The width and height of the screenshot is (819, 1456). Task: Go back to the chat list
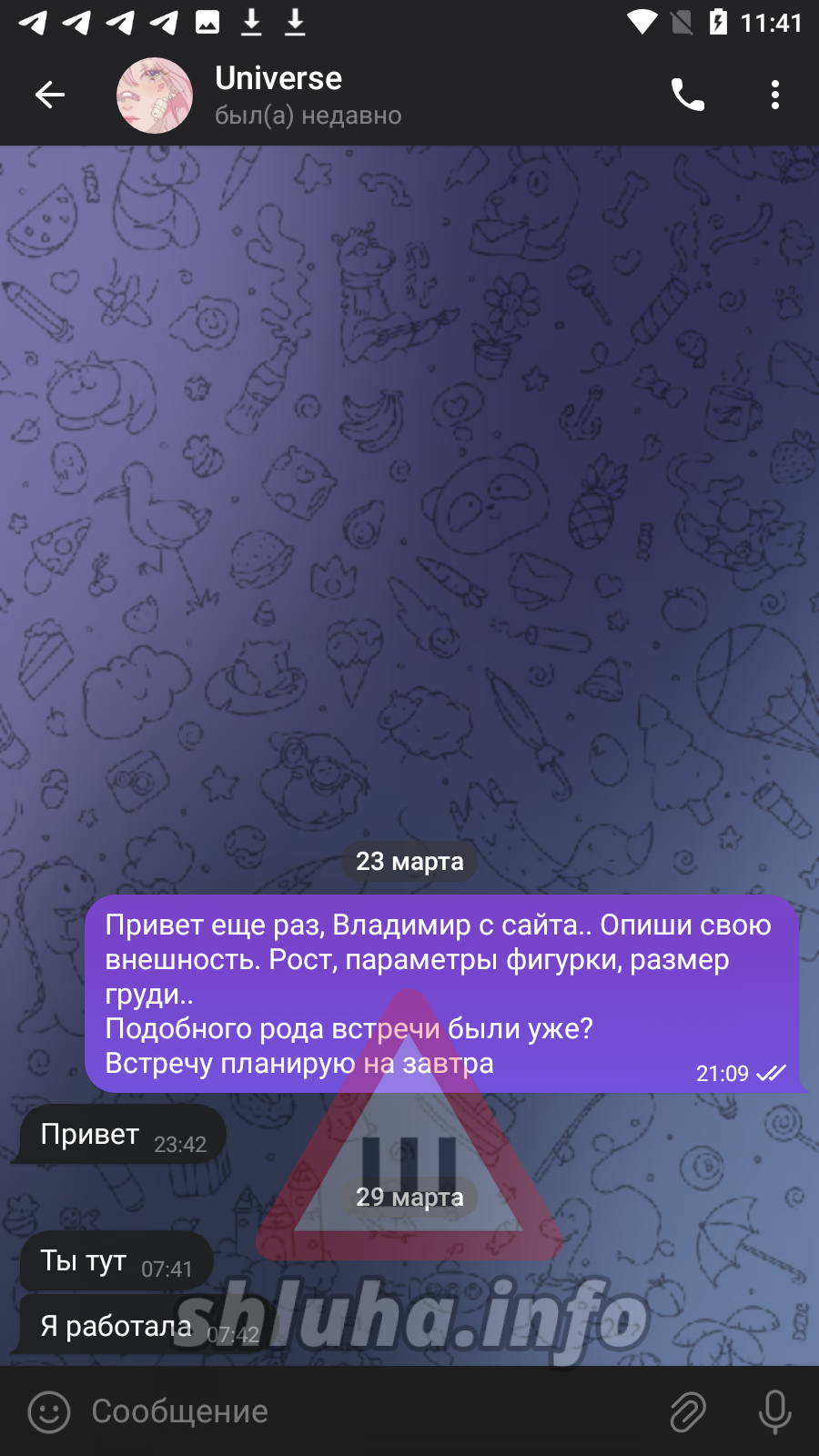point(50,95)
